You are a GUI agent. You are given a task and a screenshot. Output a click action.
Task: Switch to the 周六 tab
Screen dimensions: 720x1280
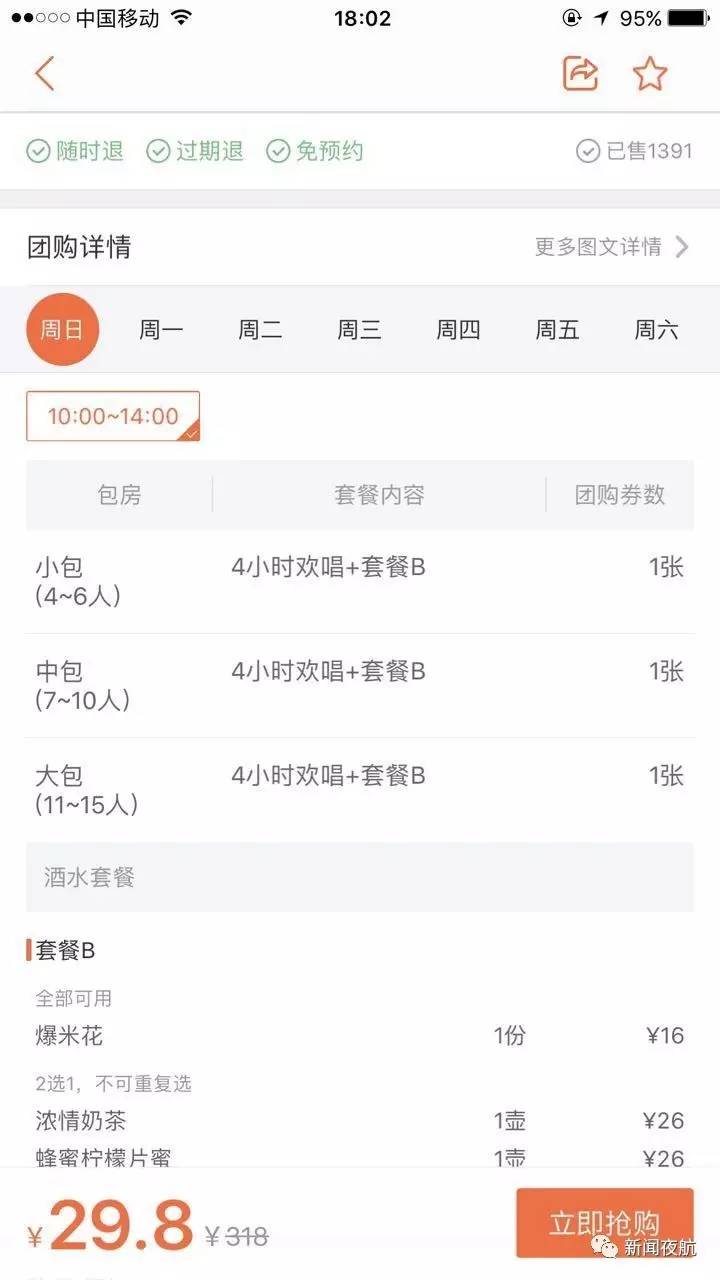pyautogui.click(x=656, y=330)
